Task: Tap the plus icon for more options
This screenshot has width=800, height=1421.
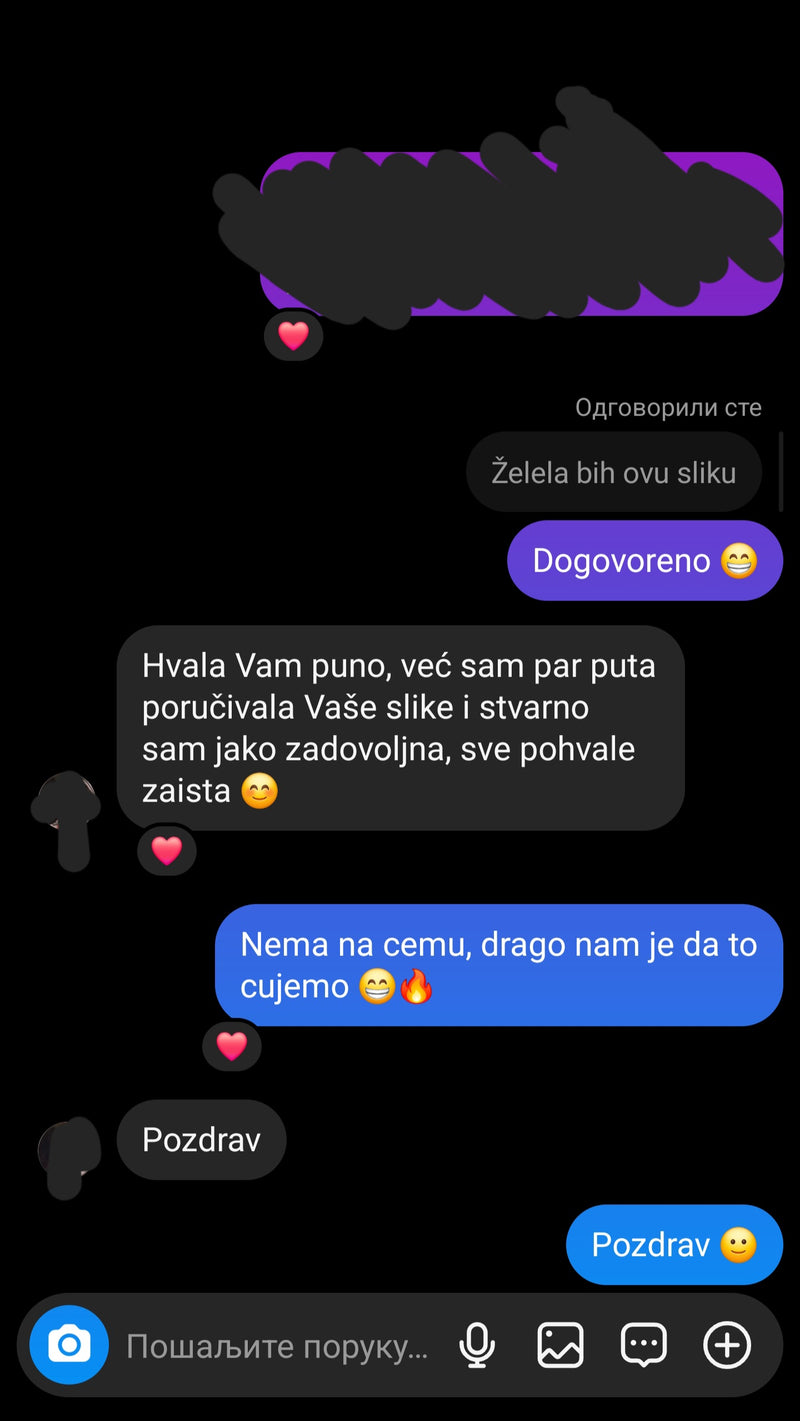Action: (727, 1345)
